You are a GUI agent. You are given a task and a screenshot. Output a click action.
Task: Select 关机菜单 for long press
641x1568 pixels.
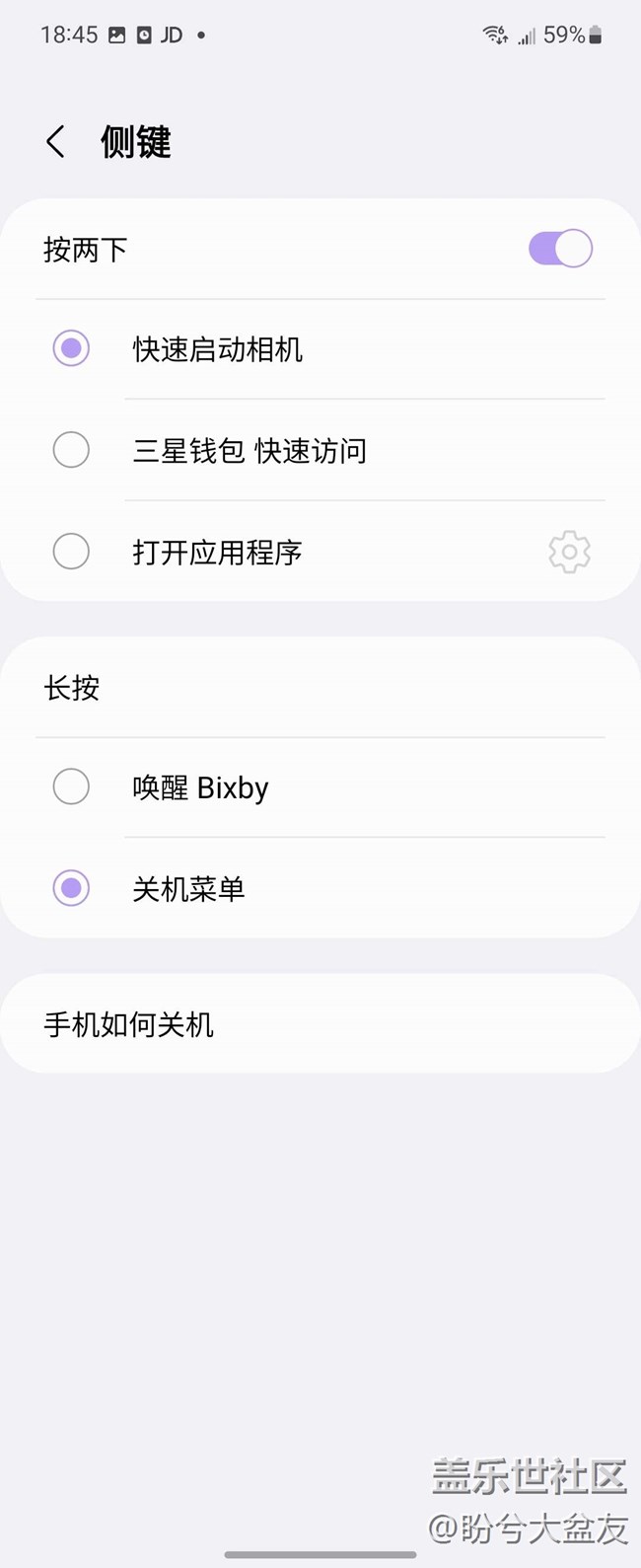71,888
